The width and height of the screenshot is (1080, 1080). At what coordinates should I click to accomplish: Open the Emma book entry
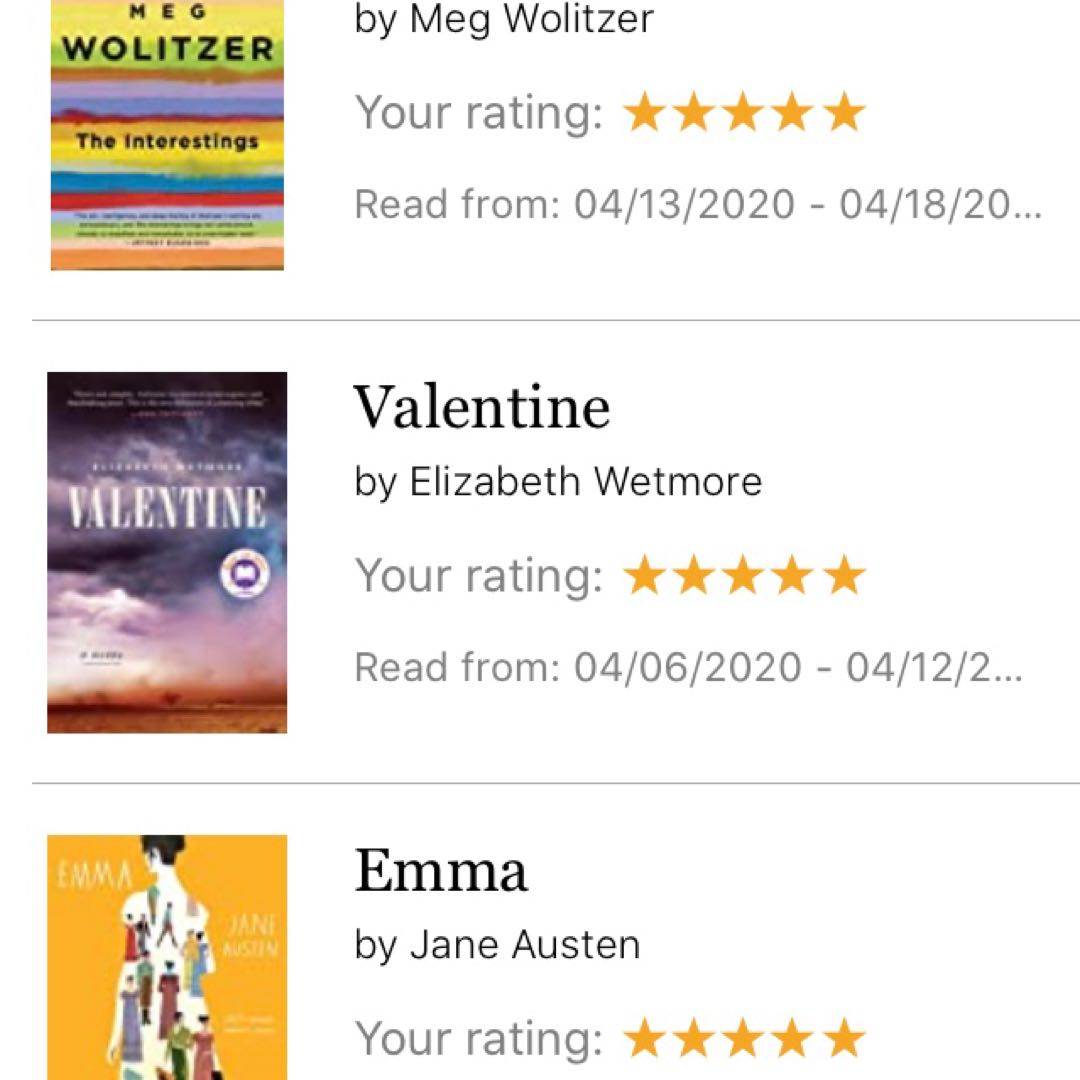[440, 870]
